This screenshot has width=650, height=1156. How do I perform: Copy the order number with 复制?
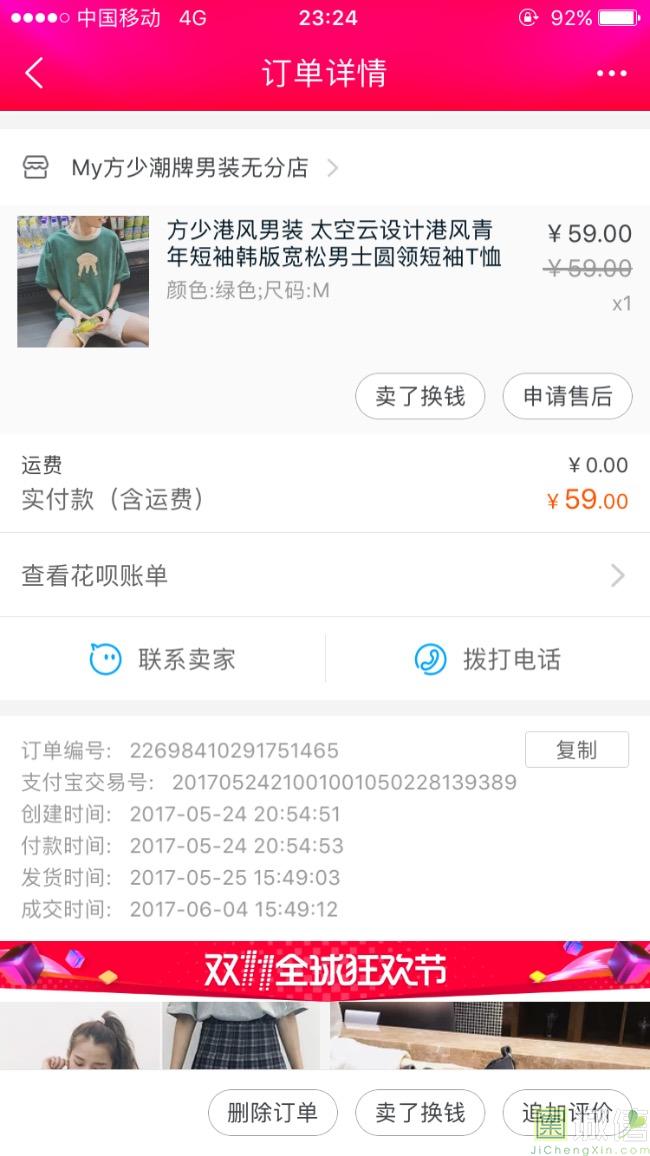point(576,750)
